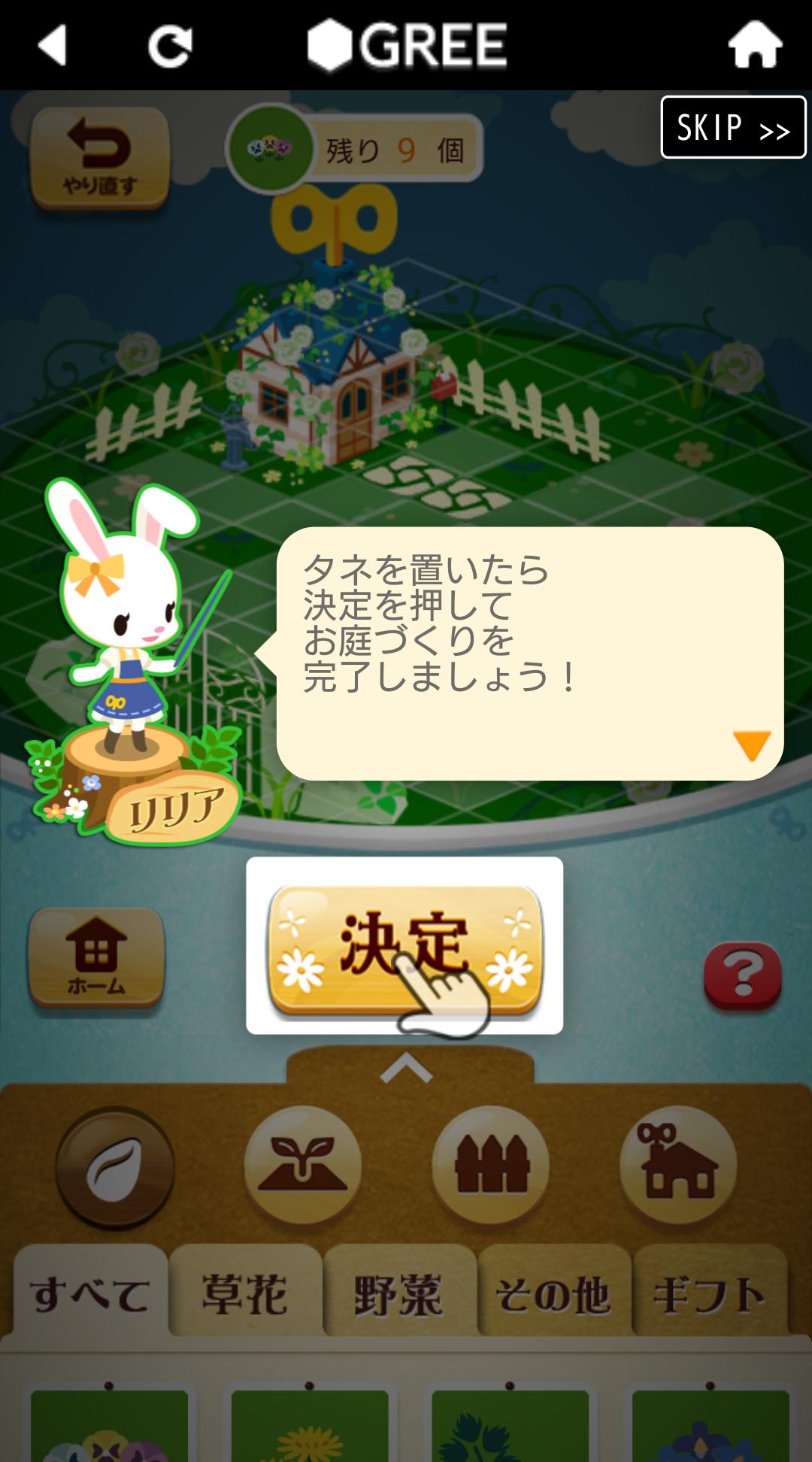Screen dimensions: 812x1462
Task: Open the ホーム button
Action: point(96,957)
